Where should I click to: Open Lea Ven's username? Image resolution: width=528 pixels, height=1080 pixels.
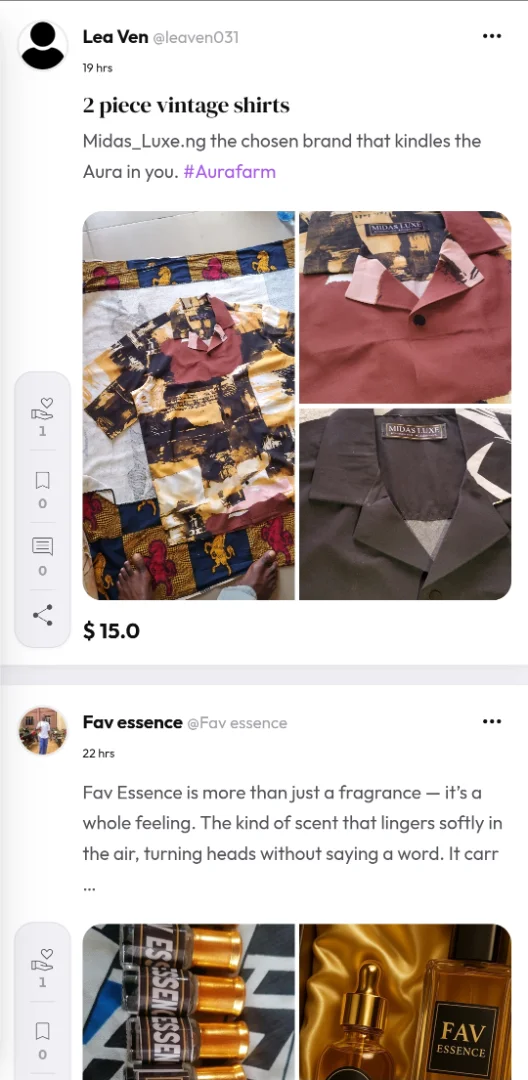115,37
